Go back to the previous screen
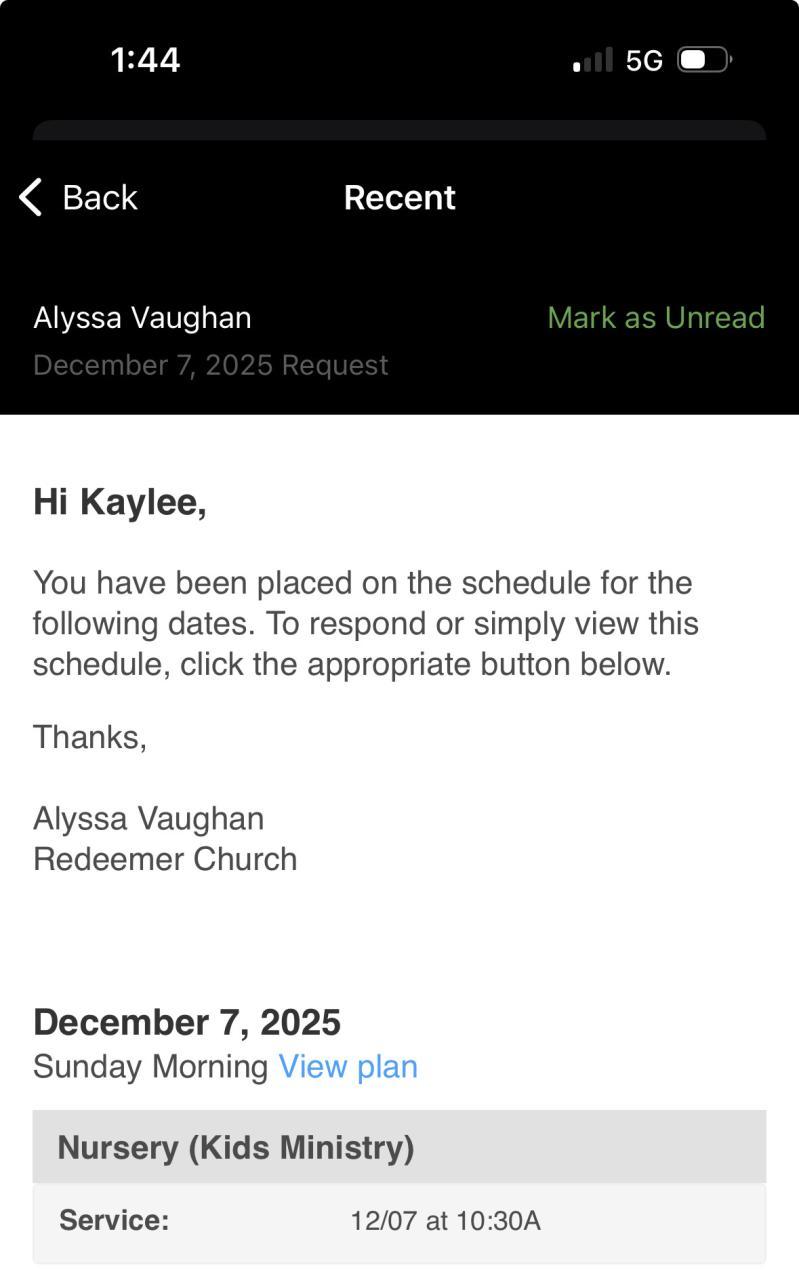Screen dimensions: 799x1280 (x=78, y=198)
